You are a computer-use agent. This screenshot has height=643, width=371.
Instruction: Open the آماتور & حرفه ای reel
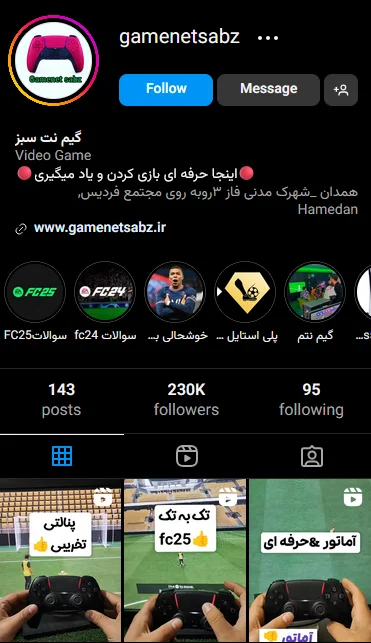[x=310, y=561]
